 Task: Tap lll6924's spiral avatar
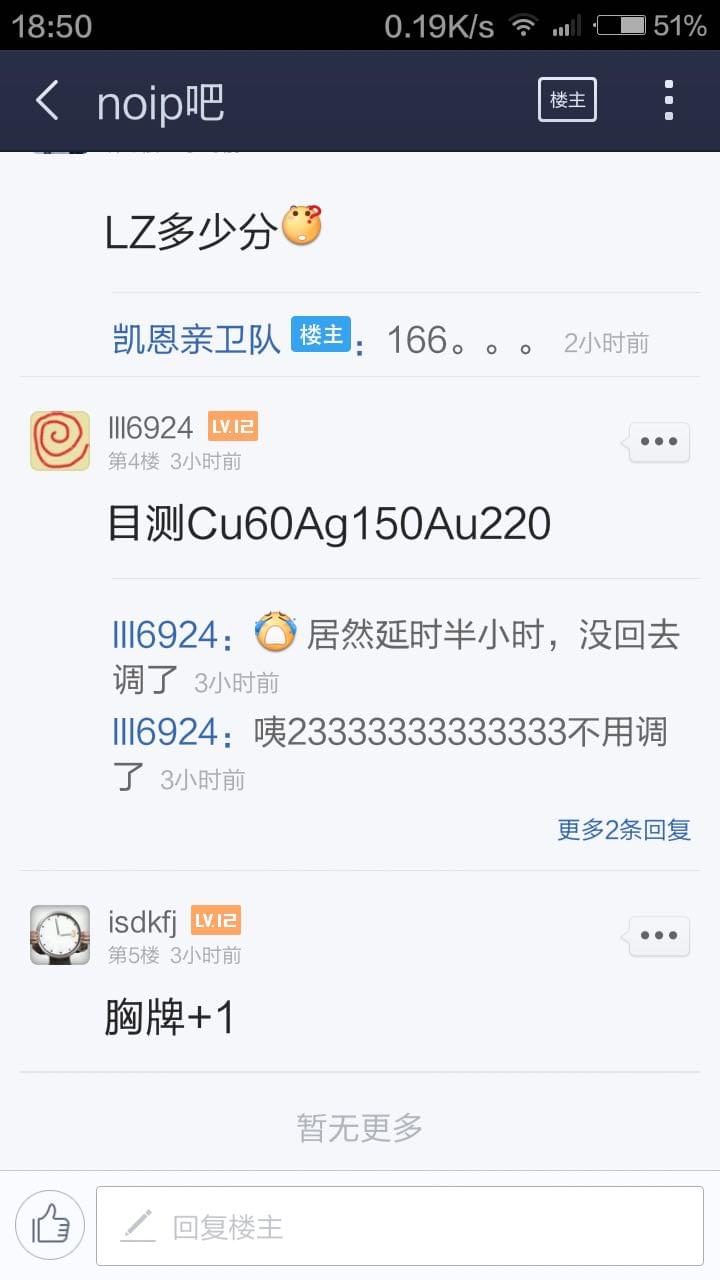pyautogui.click(x=60, y=441)
